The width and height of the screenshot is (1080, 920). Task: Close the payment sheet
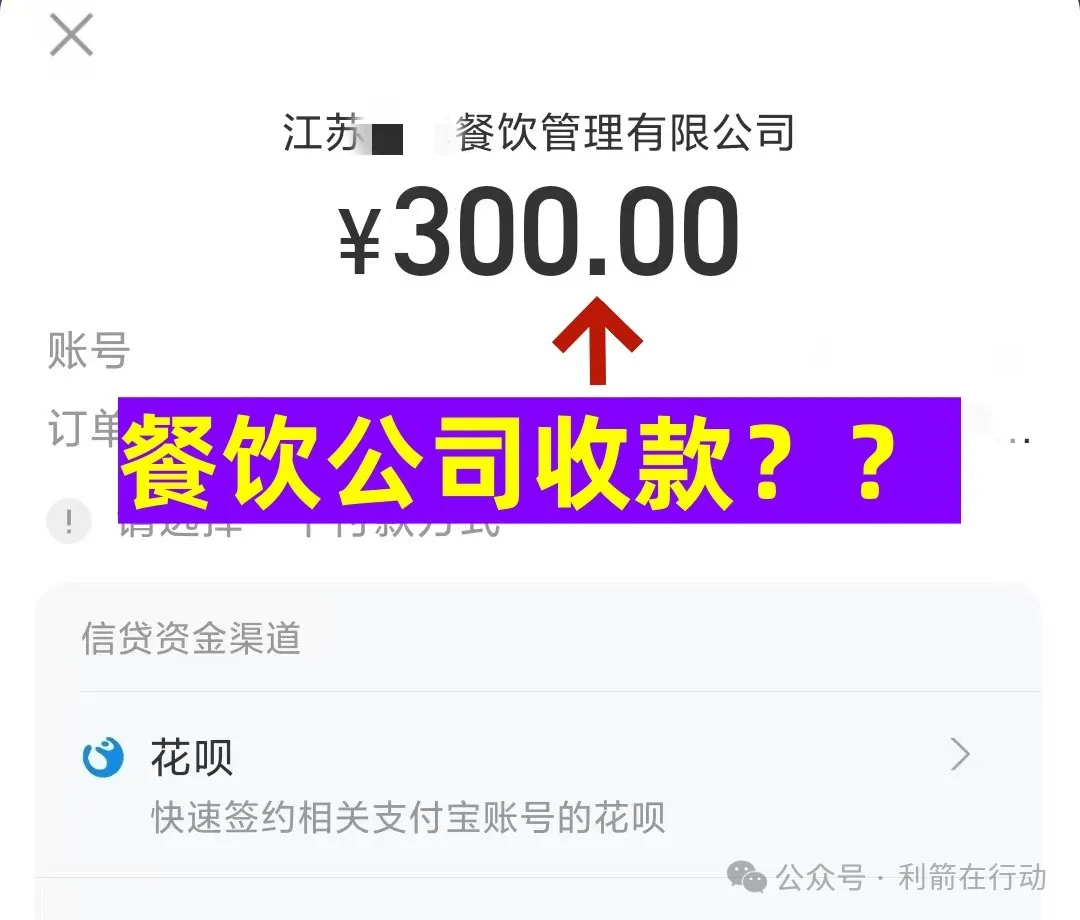pyautogui.click(x=72, y=36)
